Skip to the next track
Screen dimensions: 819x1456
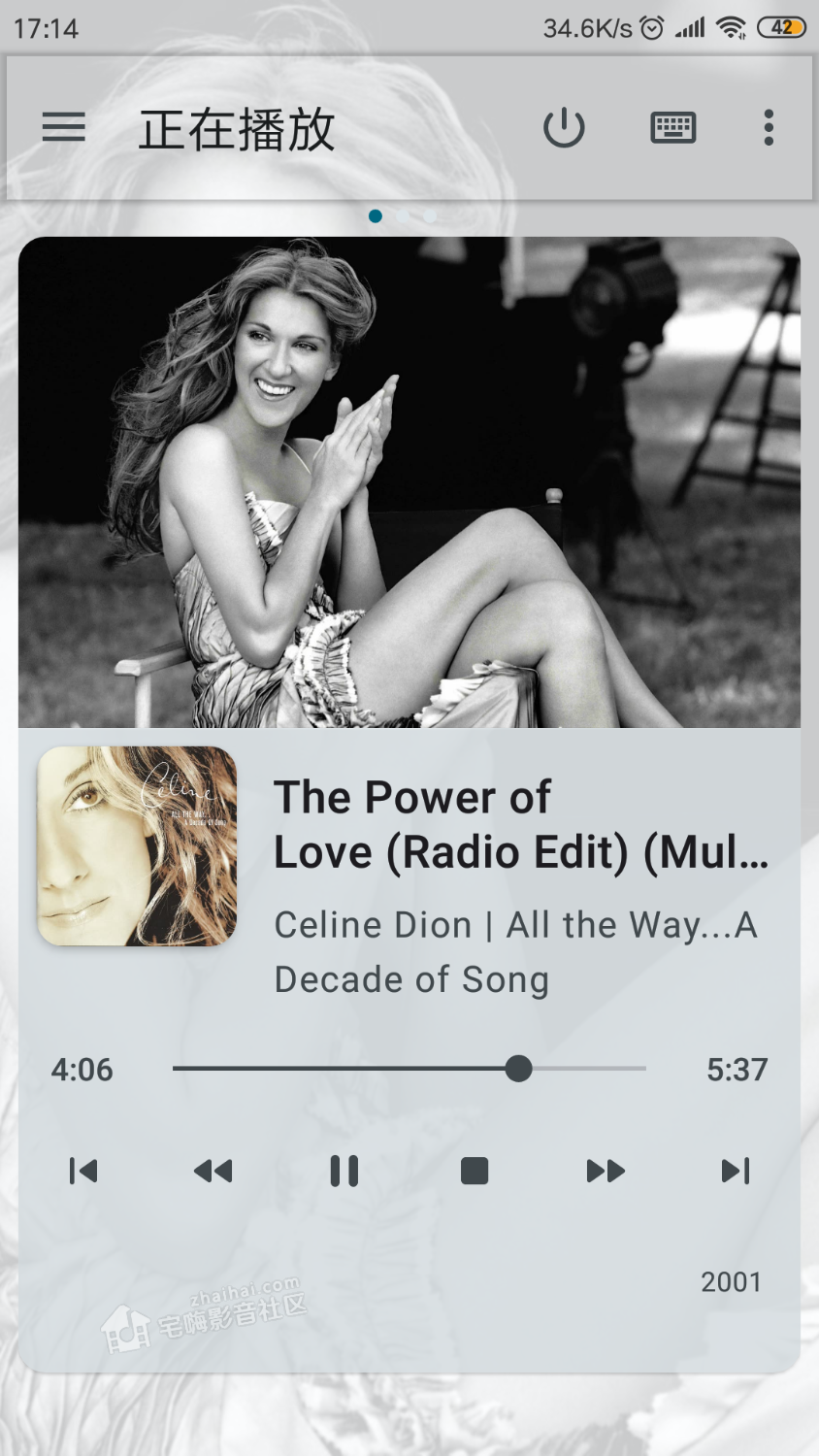pyautogui.click(x=736, y=1171)
